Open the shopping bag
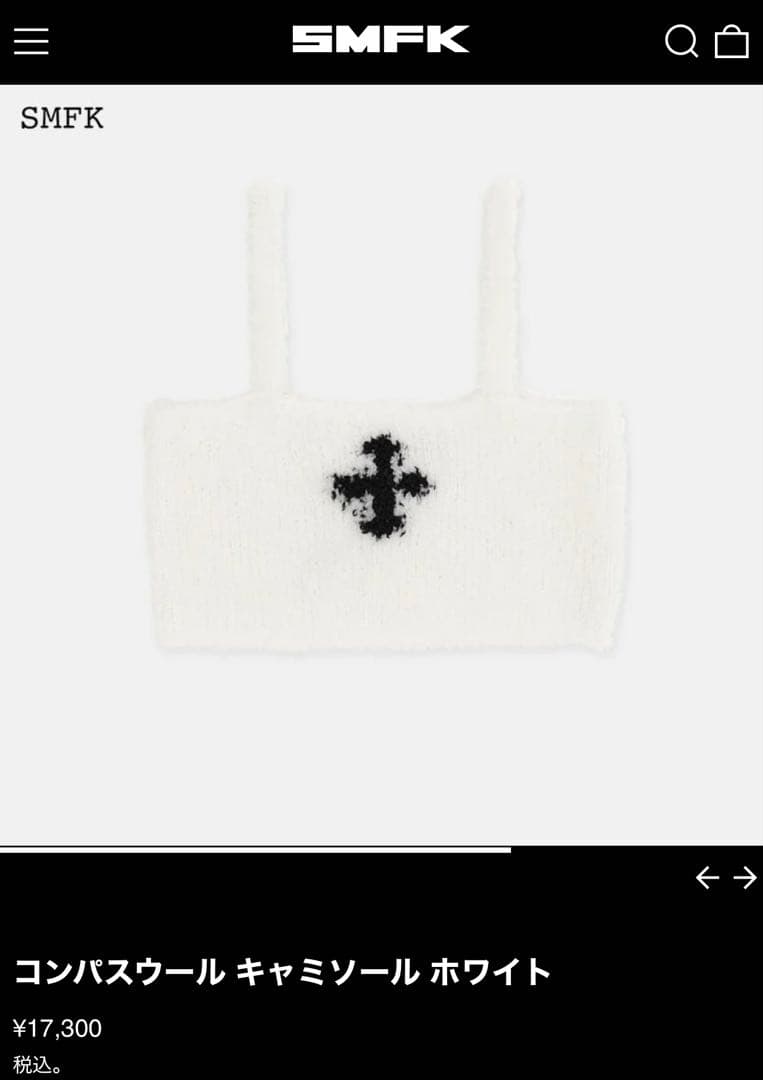Viewport: 763px width, 1080px height. click(x=732, y=41)
